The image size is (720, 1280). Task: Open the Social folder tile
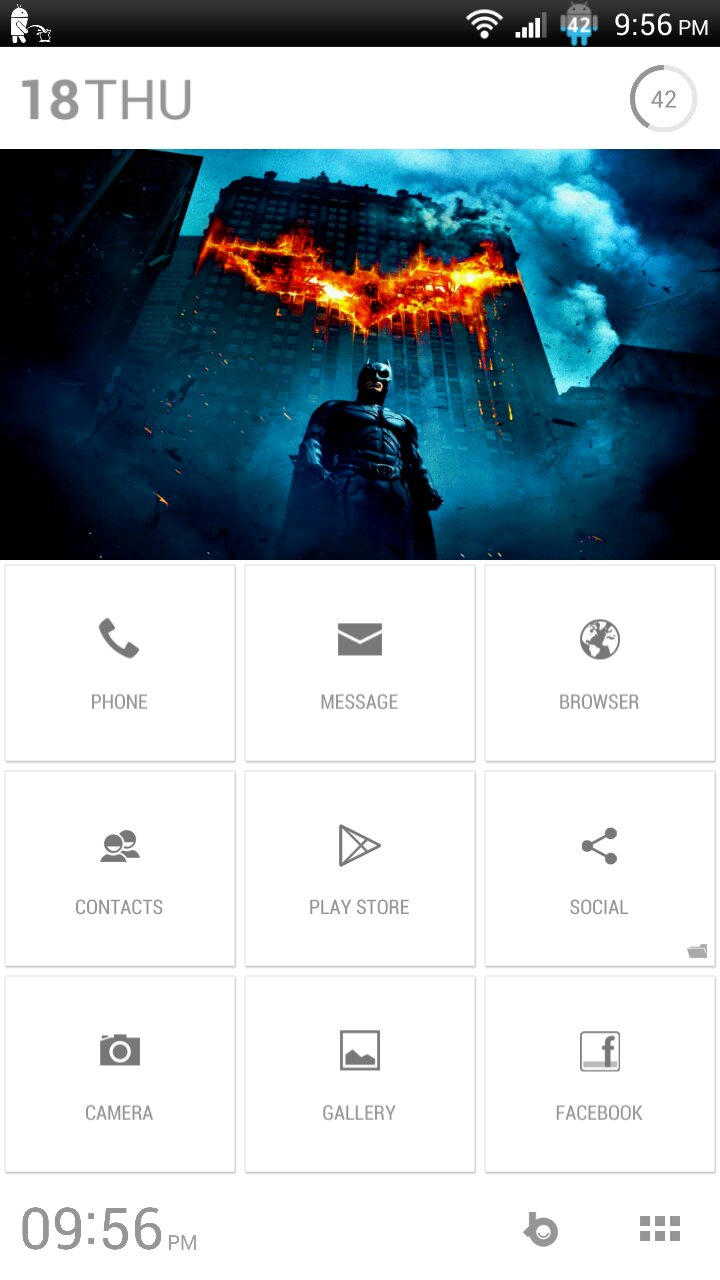pyautogui.click(x=600, y=867)
